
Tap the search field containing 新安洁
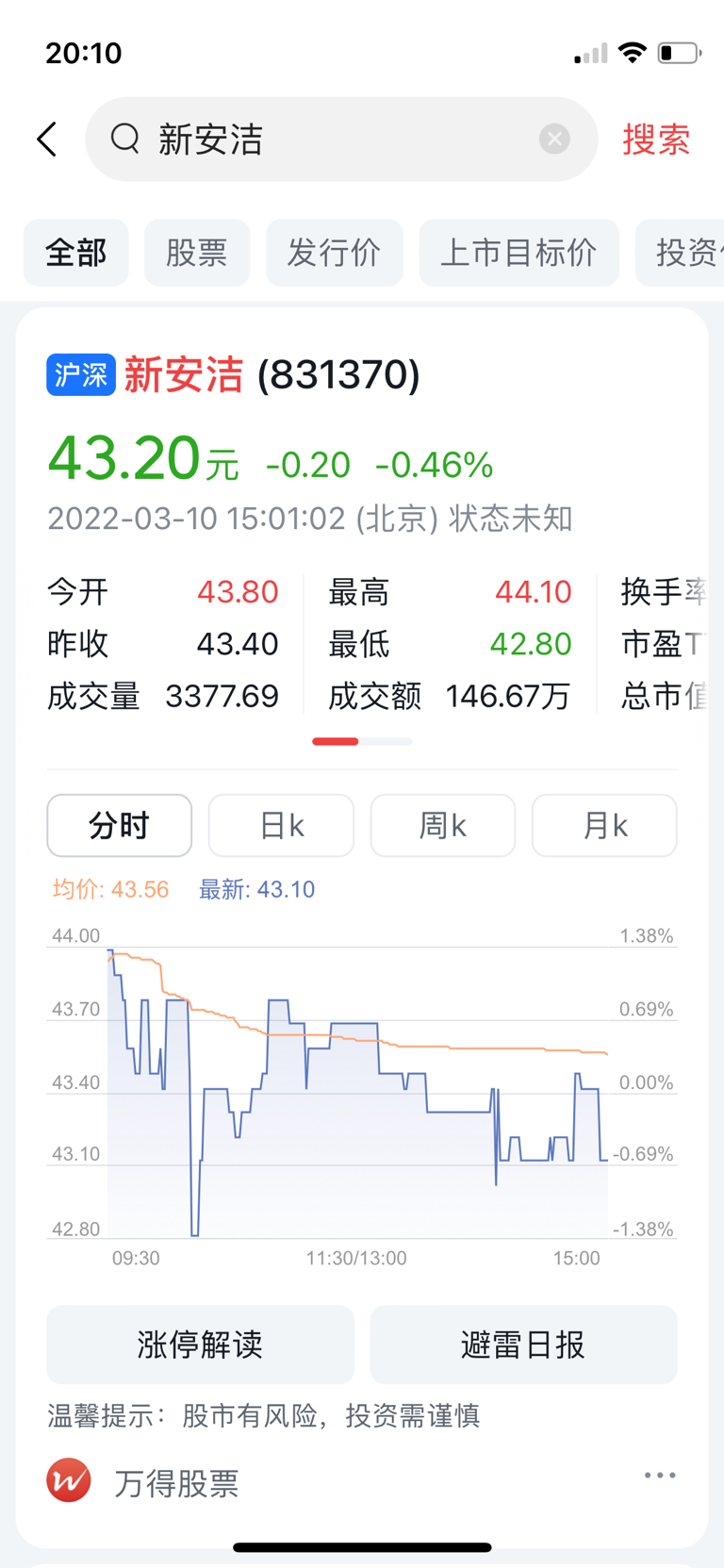coord(341,140)
